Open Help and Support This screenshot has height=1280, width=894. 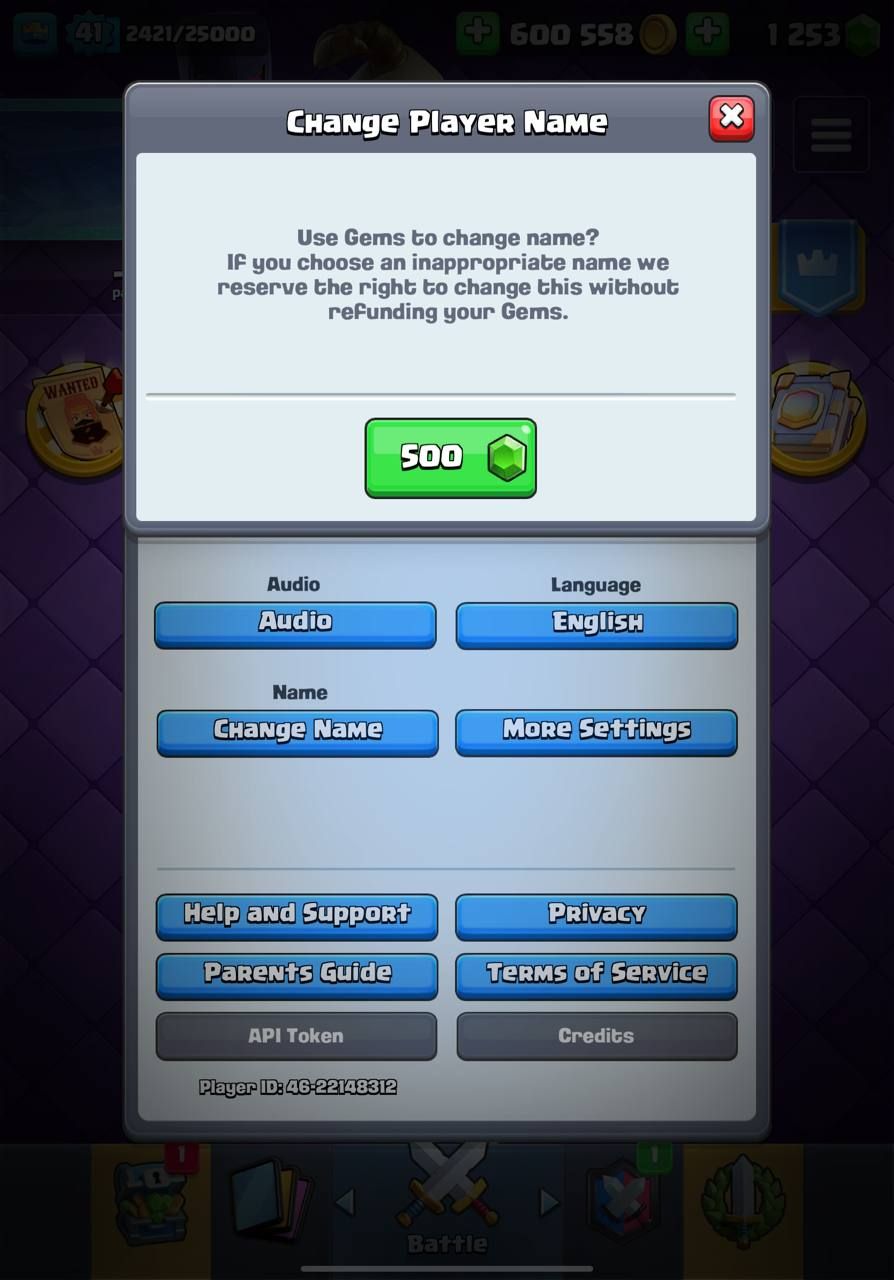[x=297, y=915]
